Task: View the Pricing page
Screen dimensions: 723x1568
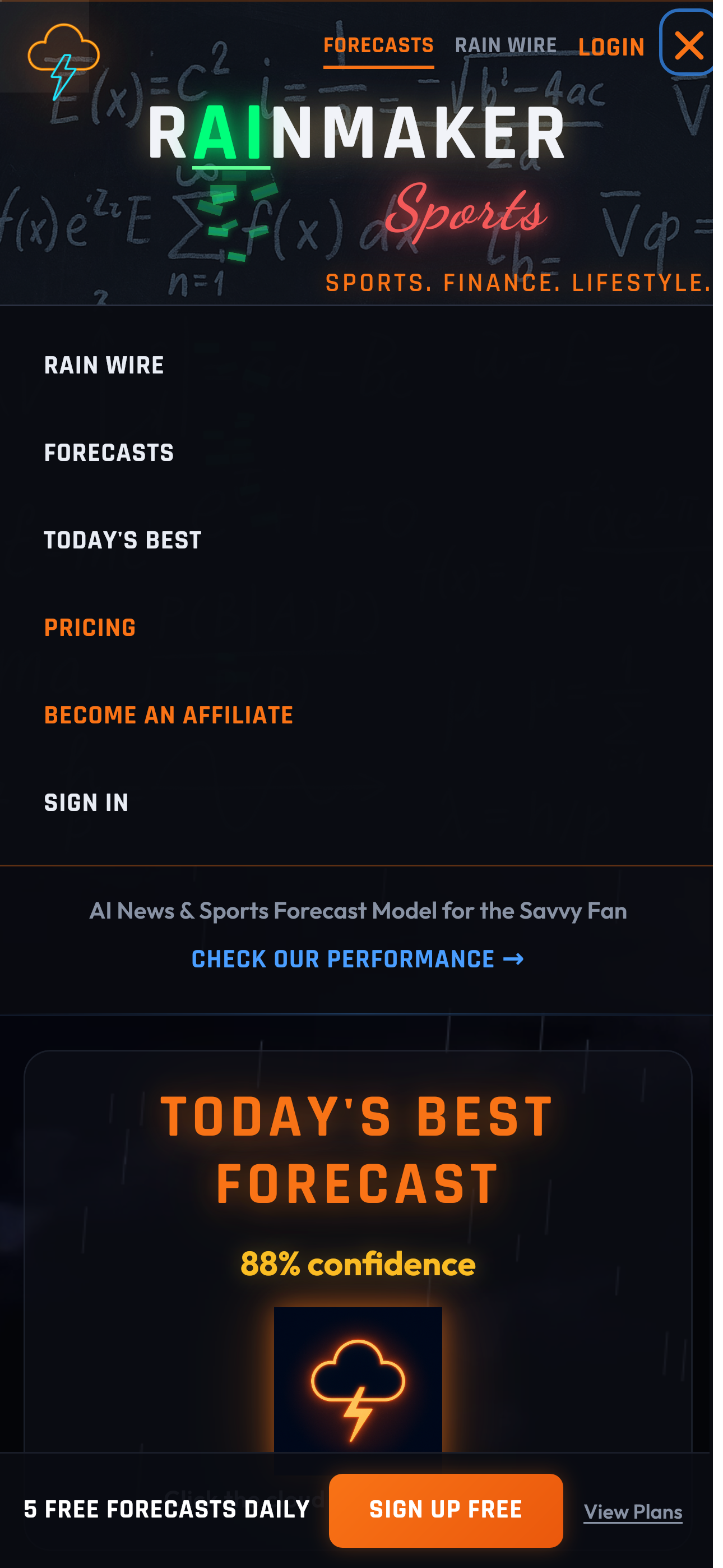Action: click(x=90, y=628)
